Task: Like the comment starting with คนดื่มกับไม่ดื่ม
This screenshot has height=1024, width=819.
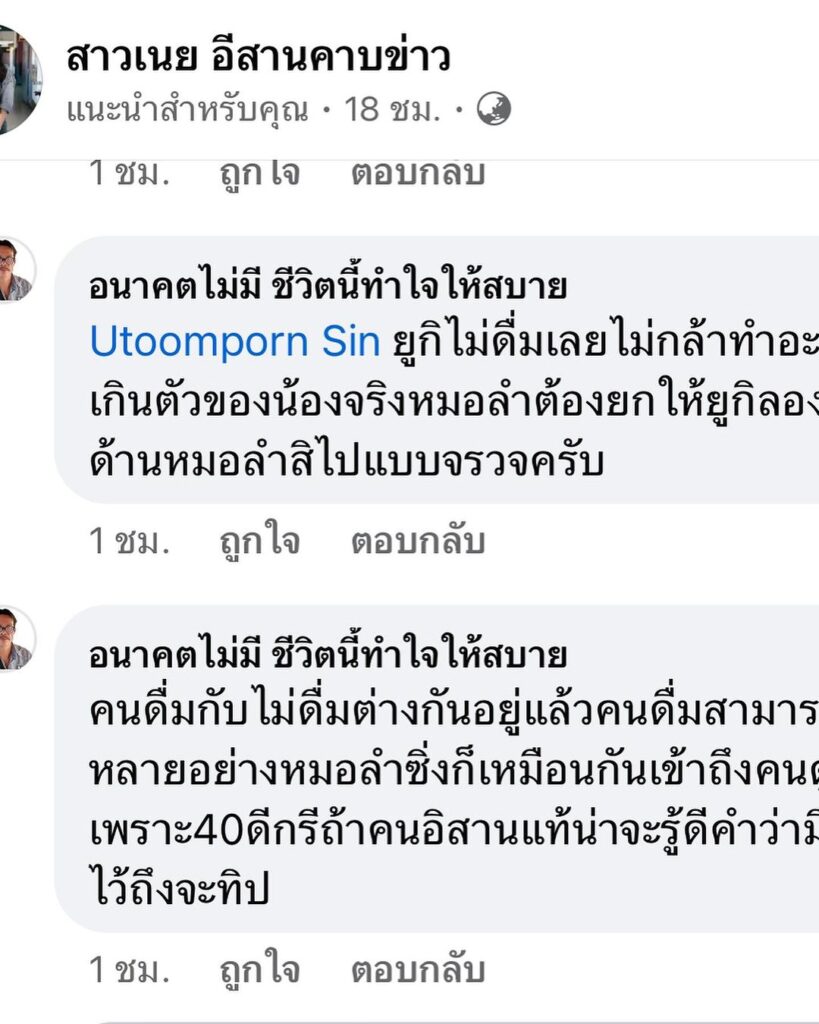Action: 259,969
